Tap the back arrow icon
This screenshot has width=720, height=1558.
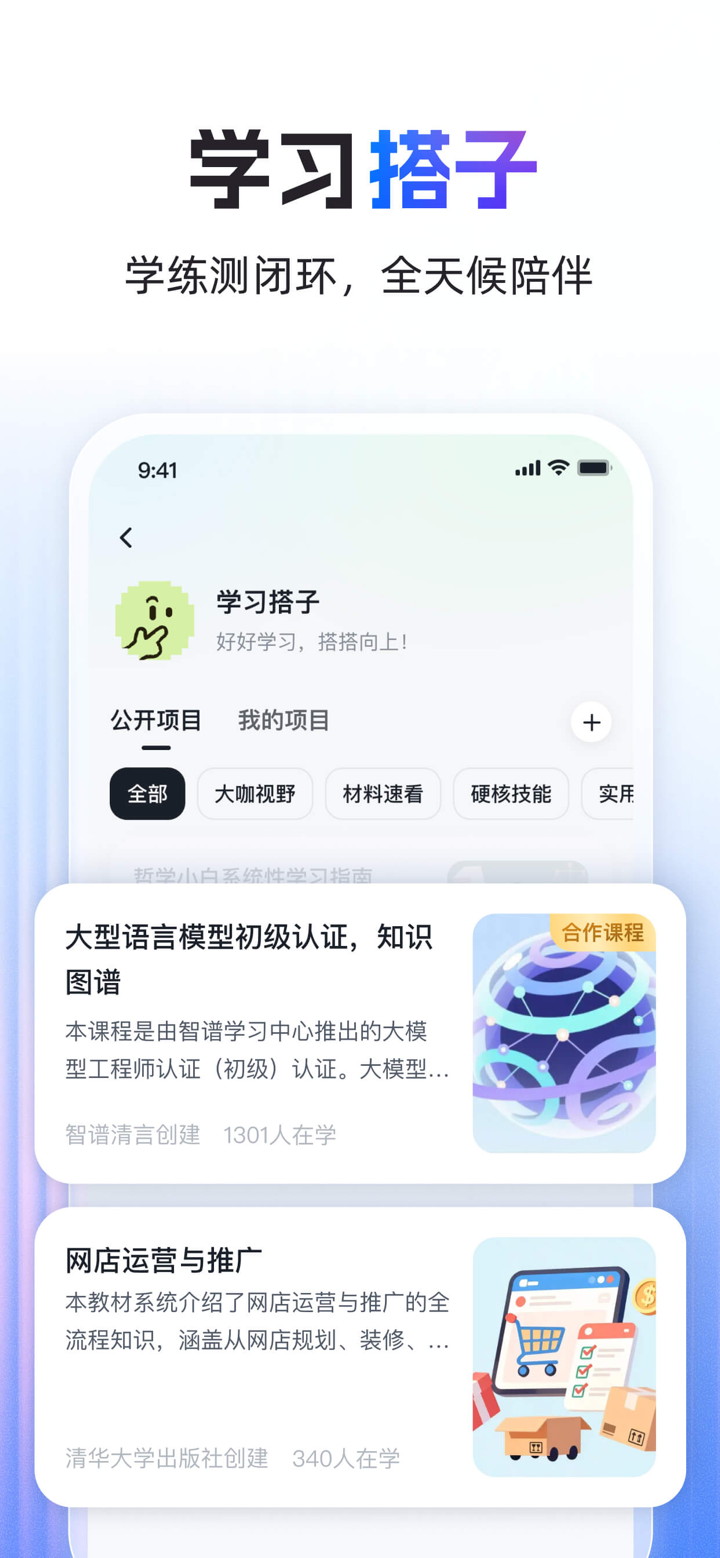pos(126,538)
